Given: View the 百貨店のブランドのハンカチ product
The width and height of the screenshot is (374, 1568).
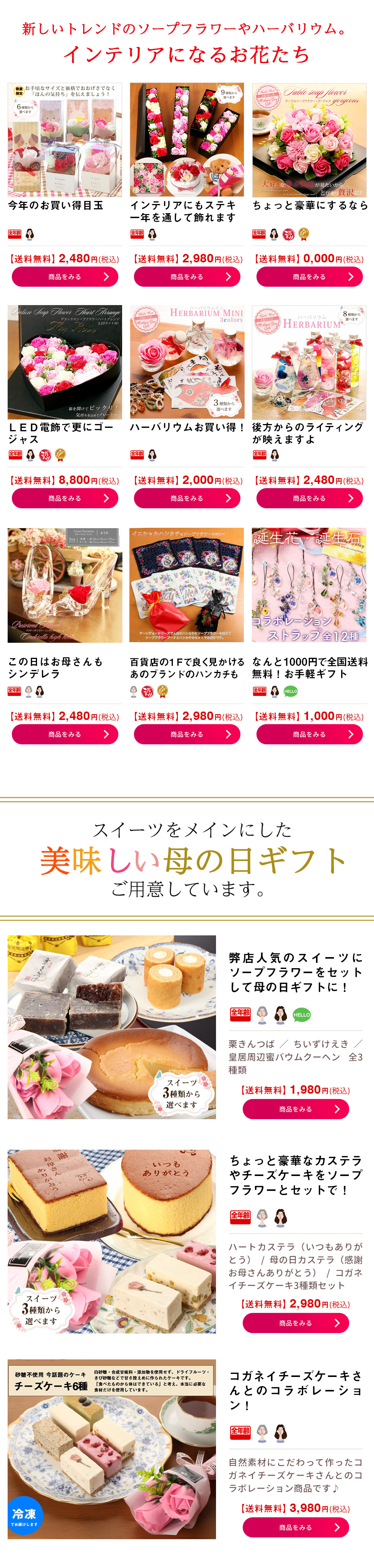Looking at the screenshot, I should click(x=187, y=734).
